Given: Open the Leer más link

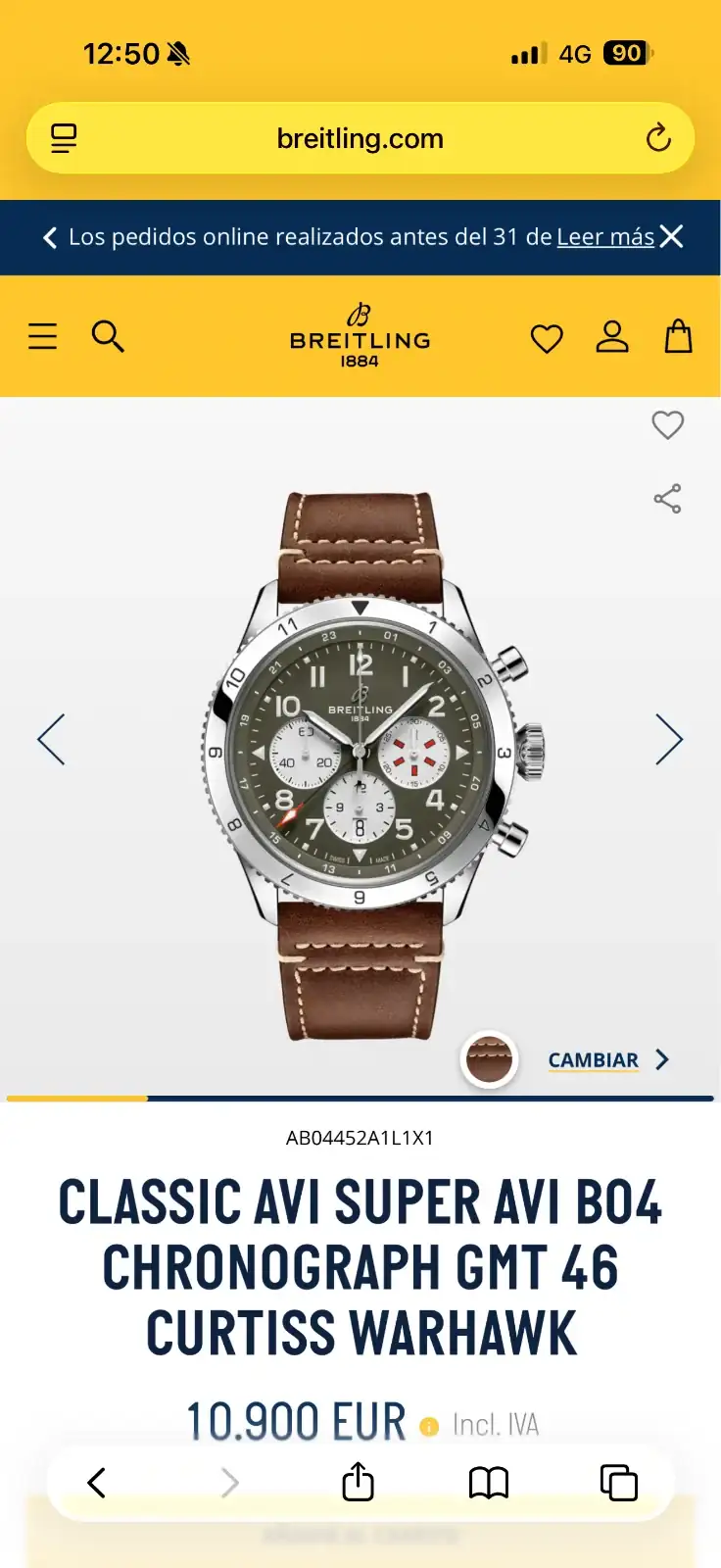Looking at the screenshot, I should (x=605, y=237).
